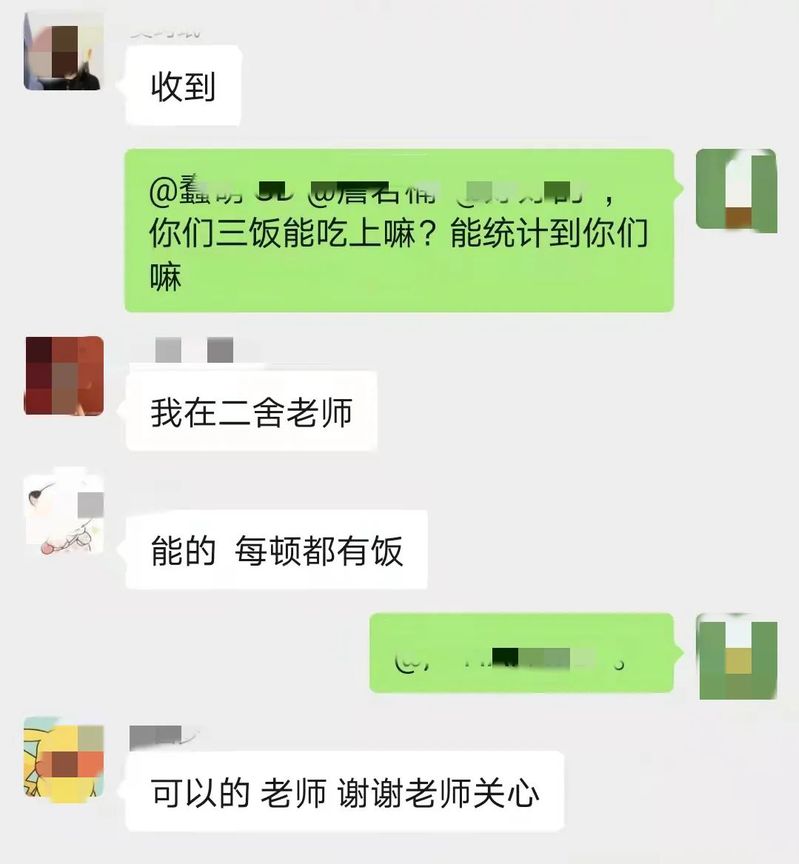Screen dimensions: 799x864
Task: Open avatar beside 我在二舍老师 message
Action: (x=63, y=375)
